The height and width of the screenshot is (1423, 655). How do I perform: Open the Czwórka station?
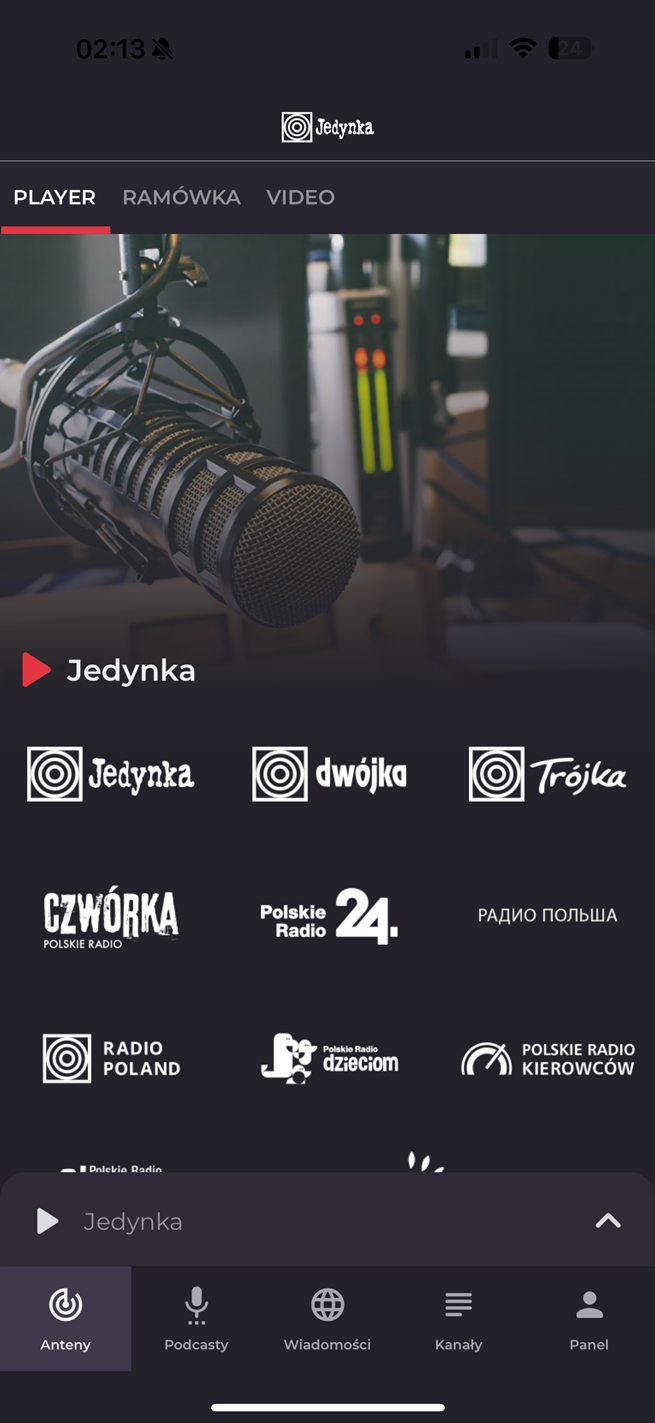111,915
